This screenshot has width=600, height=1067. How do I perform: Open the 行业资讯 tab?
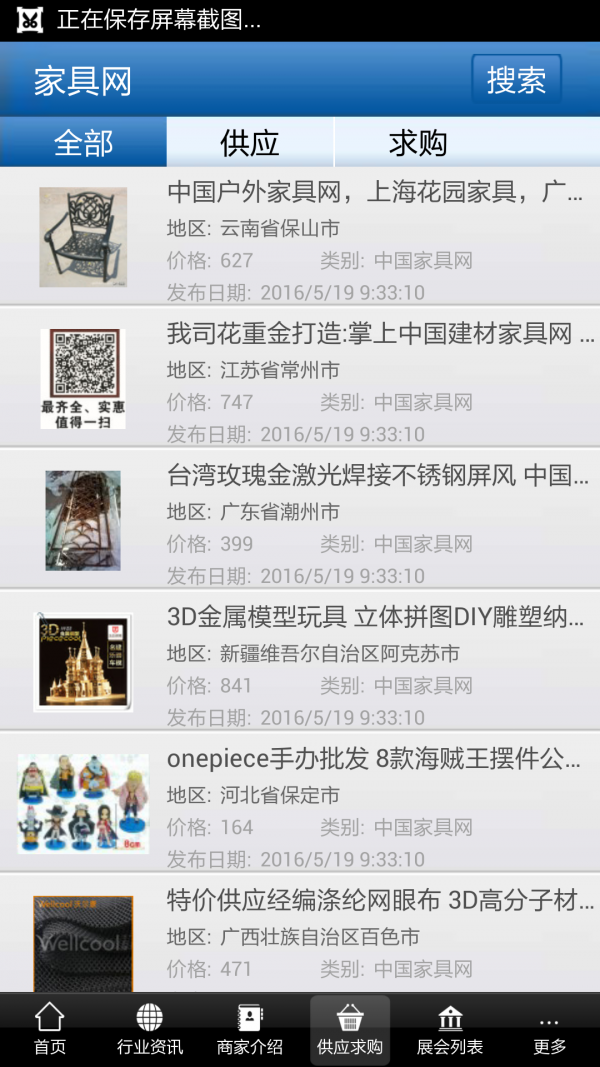(150, 1030)
